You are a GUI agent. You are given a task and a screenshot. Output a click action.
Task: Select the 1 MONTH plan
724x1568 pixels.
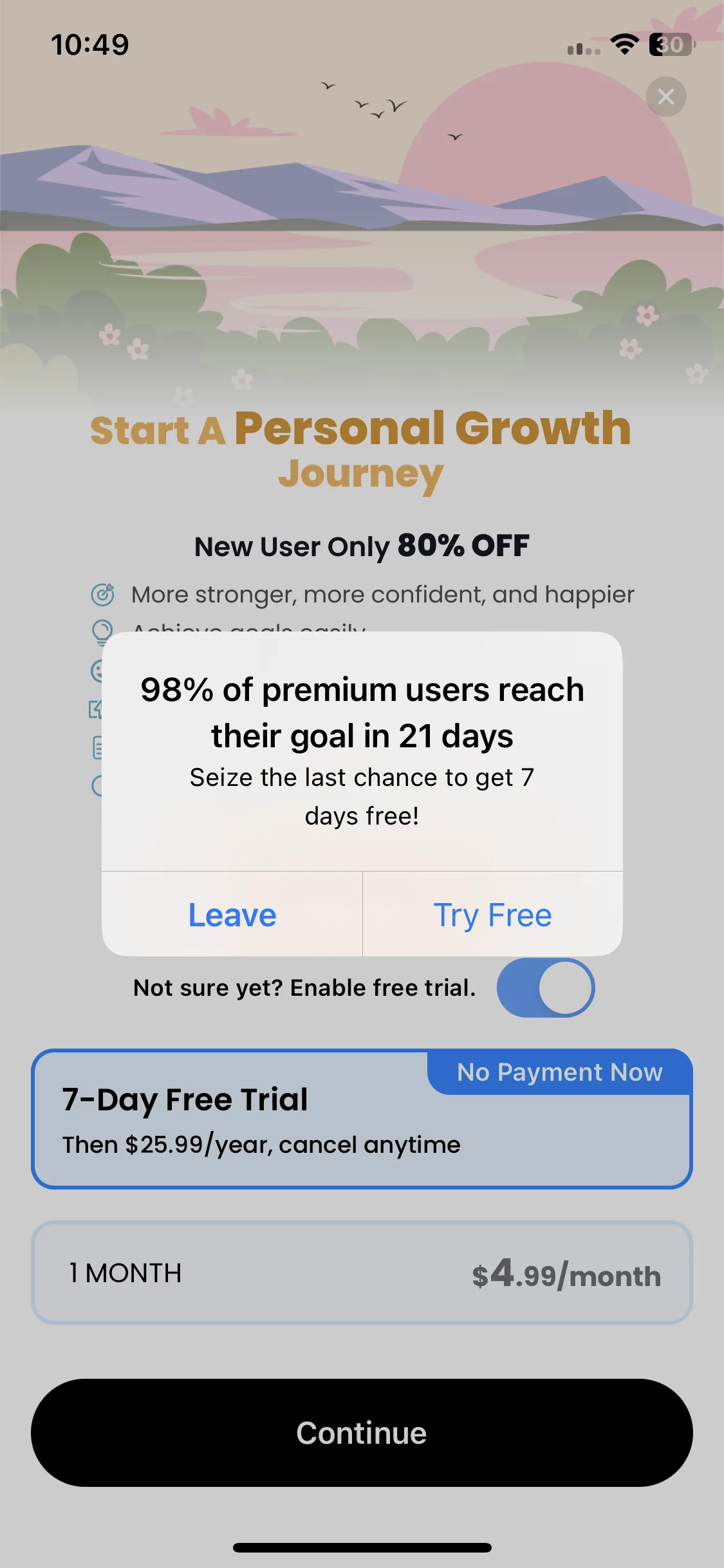click(362, 1273)
